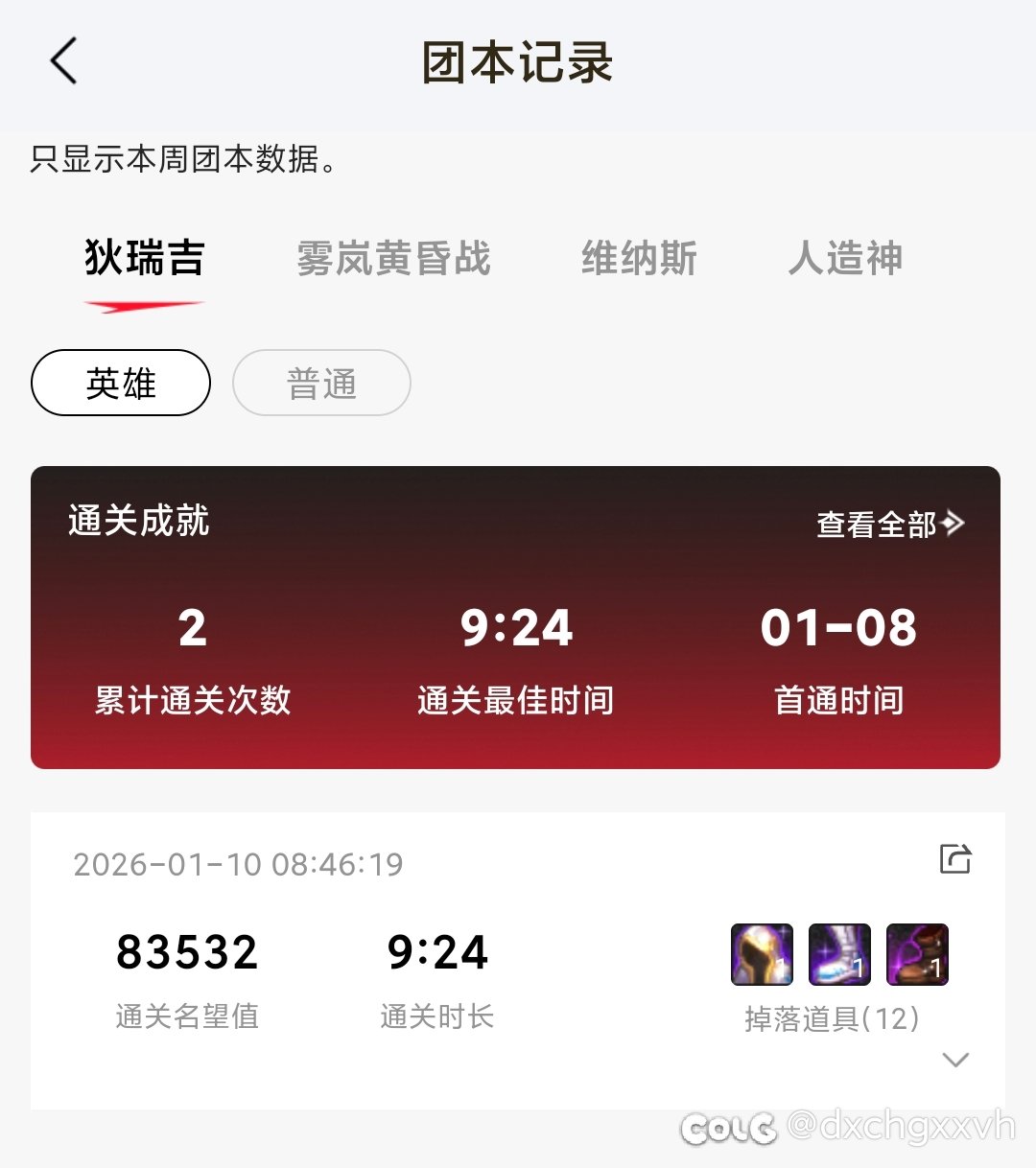The height and width of the screenshot is (1168, 1036).
Task: Share the 2026-01-10 raid record
Action: 955,858
